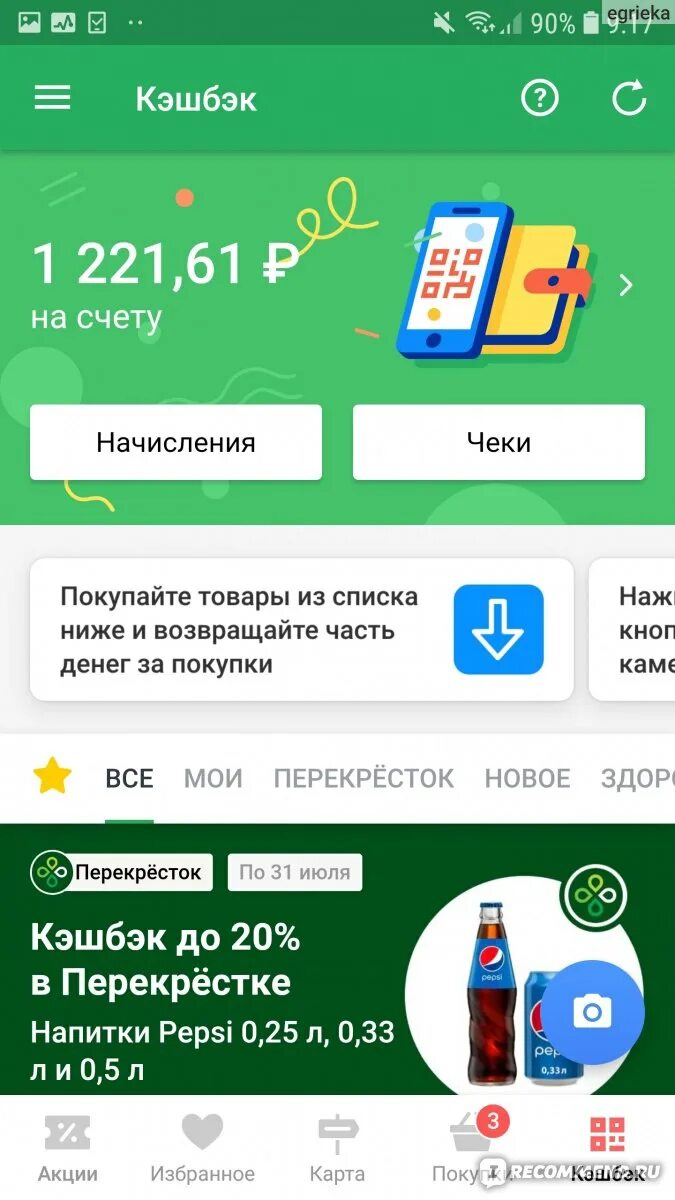The image size is (675, 1200).
Task: Switch to the НОВОЕ tab
Action: tap(527, 778)
